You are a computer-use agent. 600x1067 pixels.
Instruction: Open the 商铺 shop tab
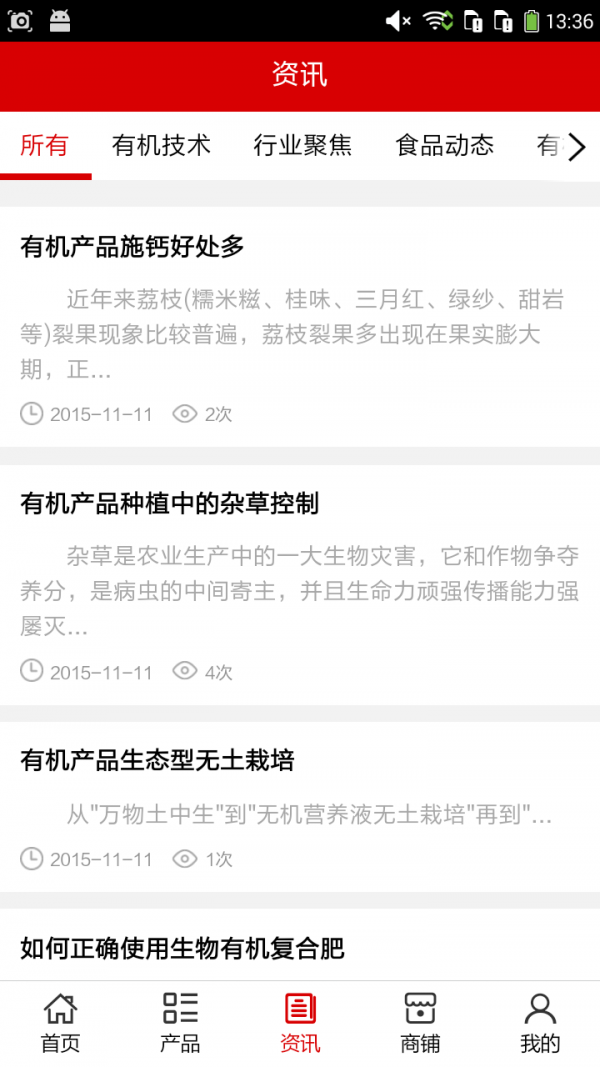click(x=420, y=1023)
